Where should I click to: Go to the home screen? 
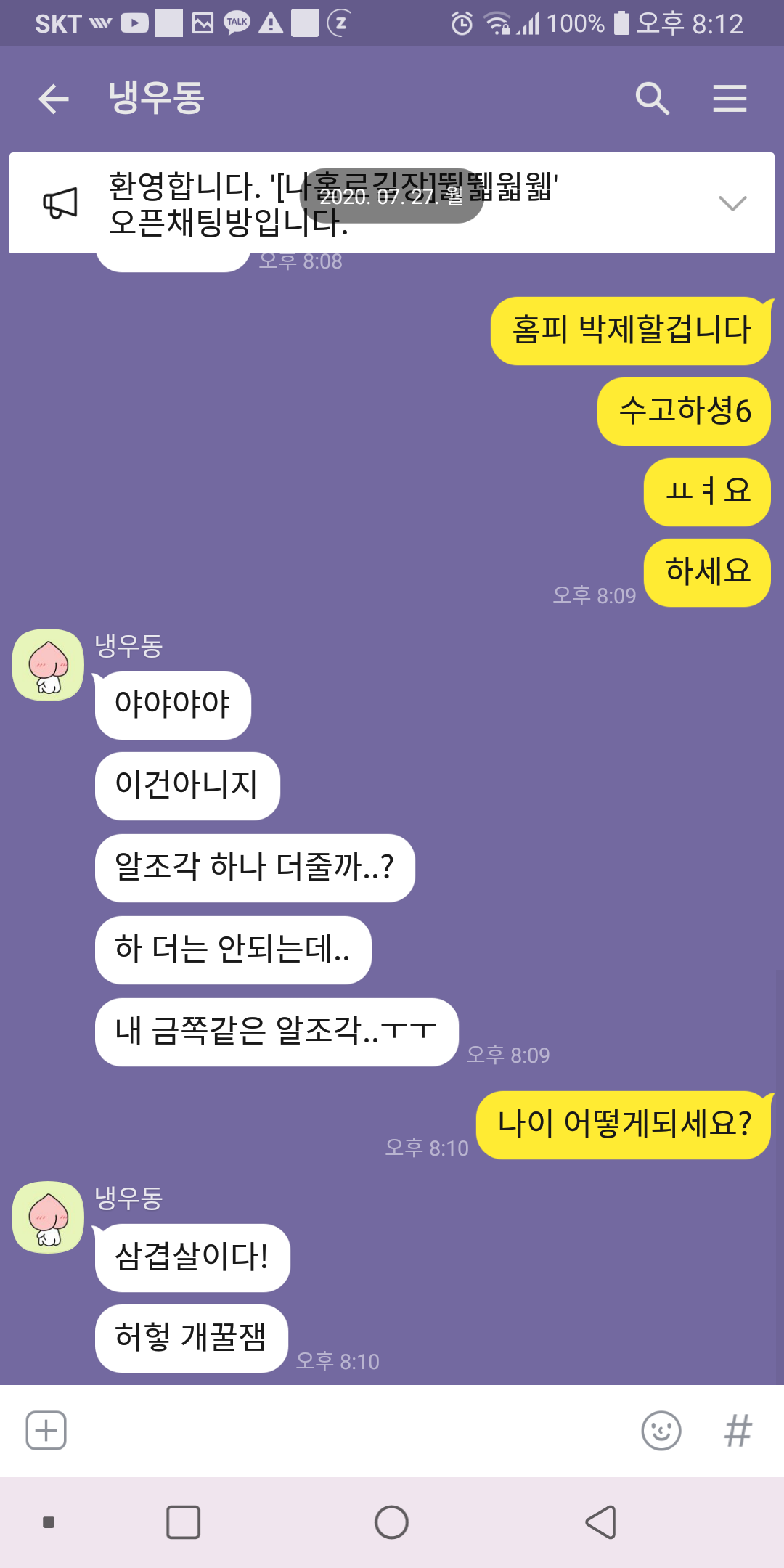tap(392, 1522)
